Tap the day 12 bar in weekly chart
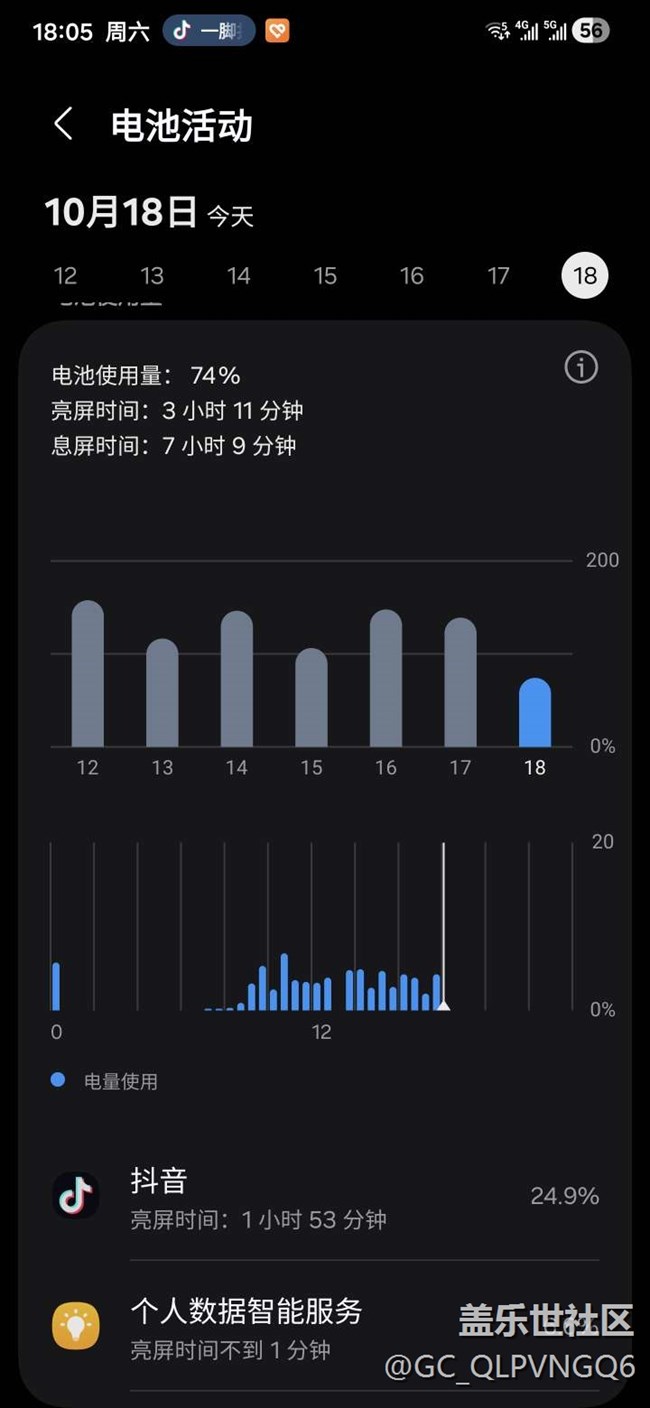This screenshot has height=1408, width=650. pyautogui.click(x=88, y=675)
